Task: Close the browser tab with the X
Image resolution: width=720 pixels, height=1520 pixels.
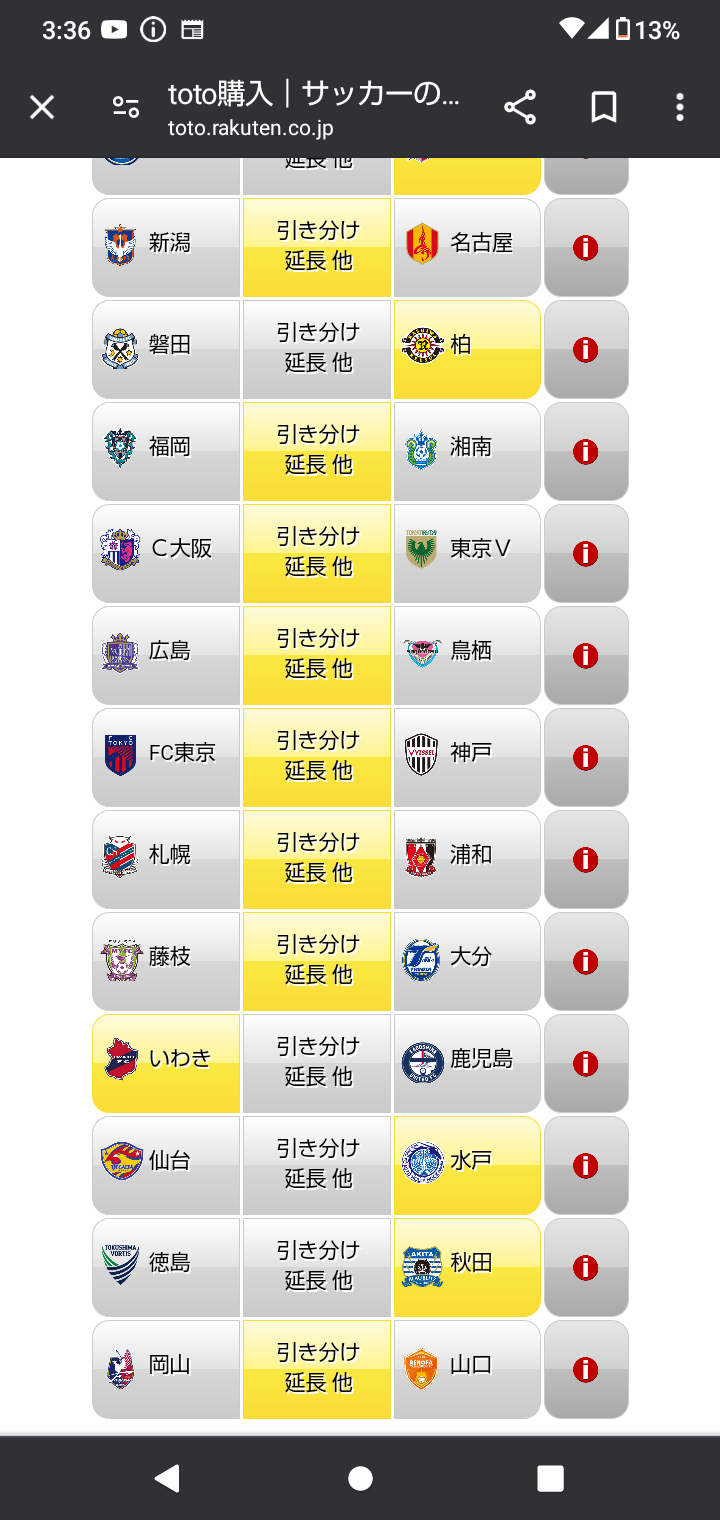Action: click(42, 107)
